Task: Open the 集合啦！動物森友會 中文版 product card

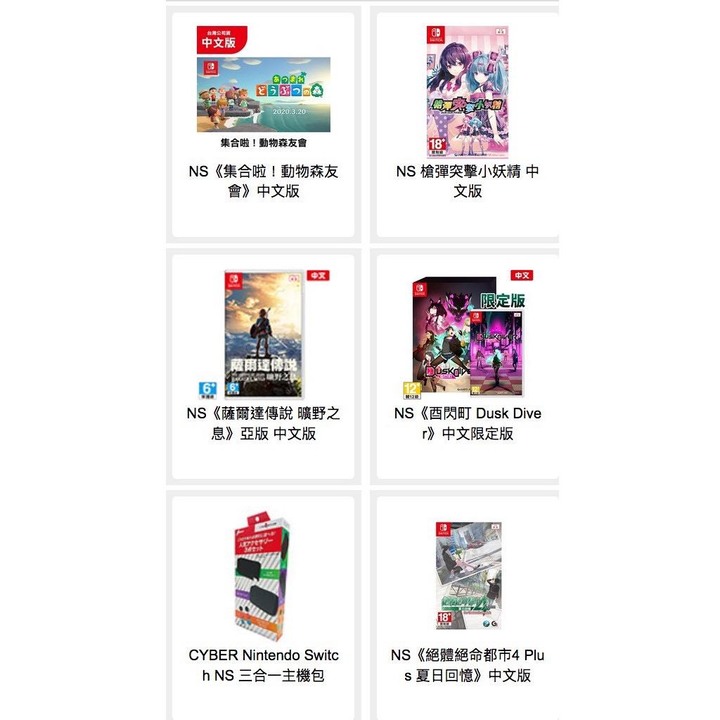Action: tap(264, 124)
